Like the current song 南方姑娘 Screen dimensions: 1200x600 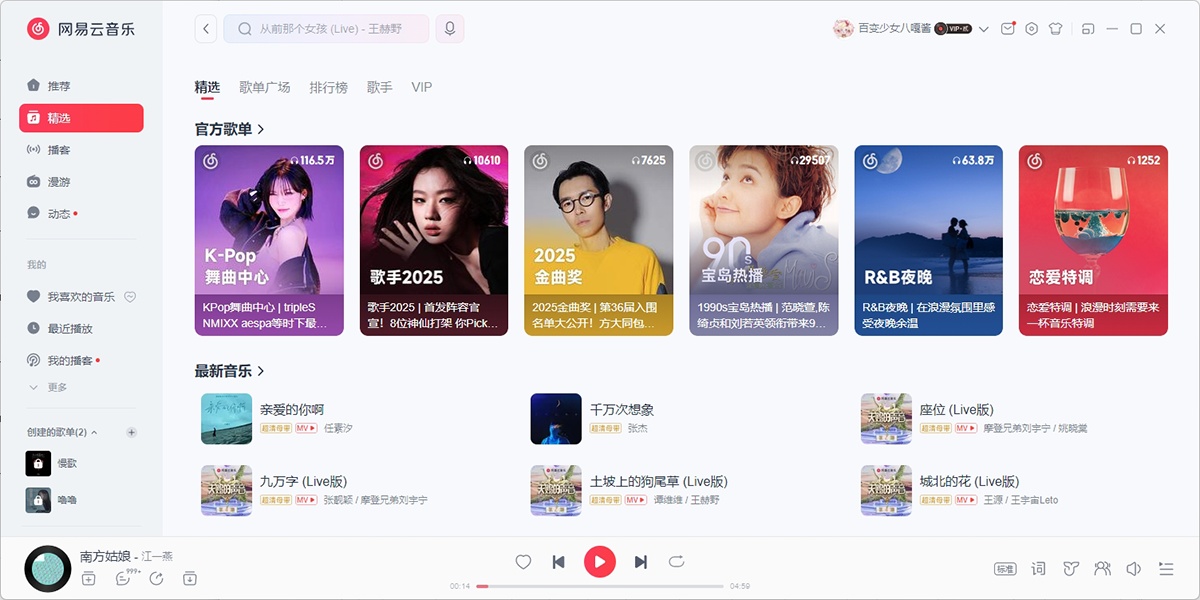pos(523,562)
